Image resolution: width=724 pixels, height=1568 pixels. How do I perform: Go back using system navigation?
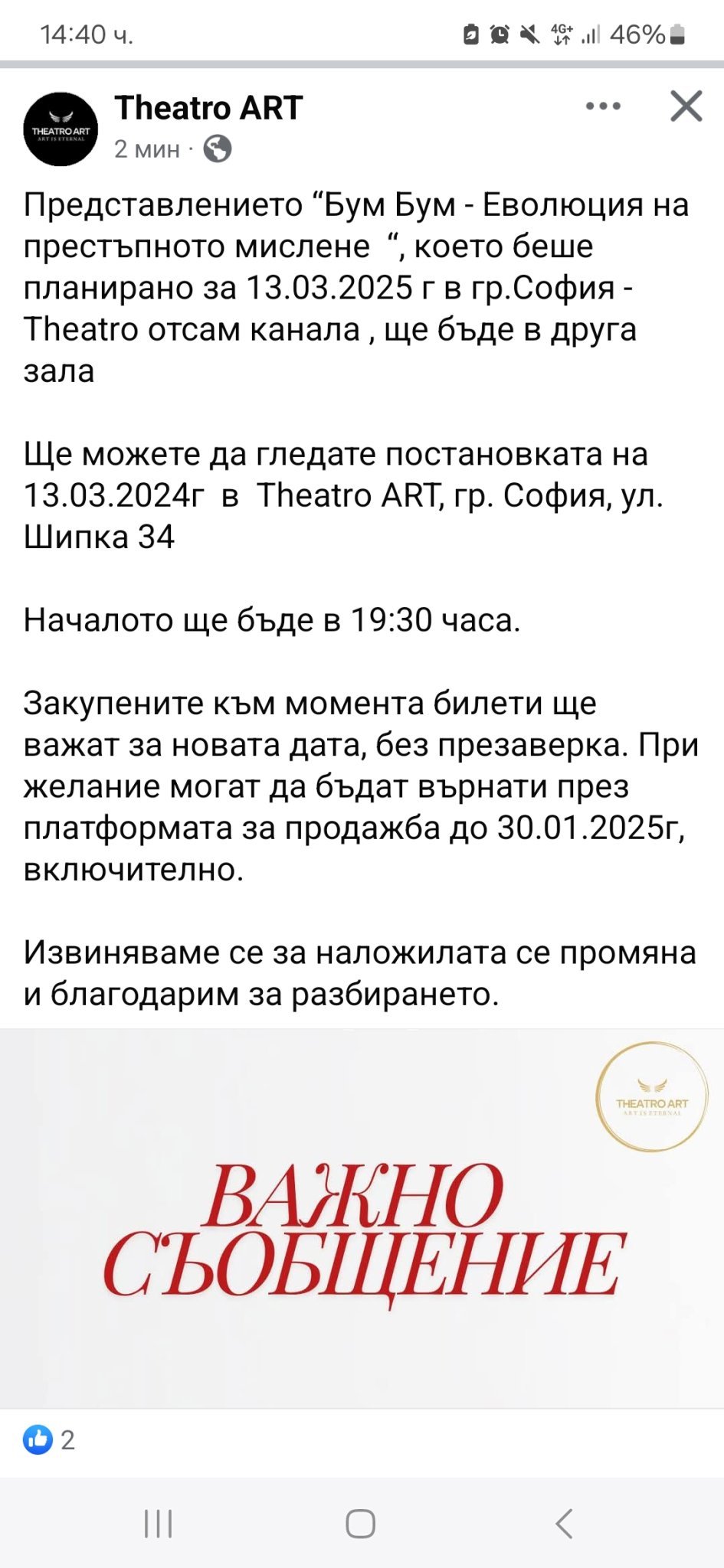[x=565, y=1524]
